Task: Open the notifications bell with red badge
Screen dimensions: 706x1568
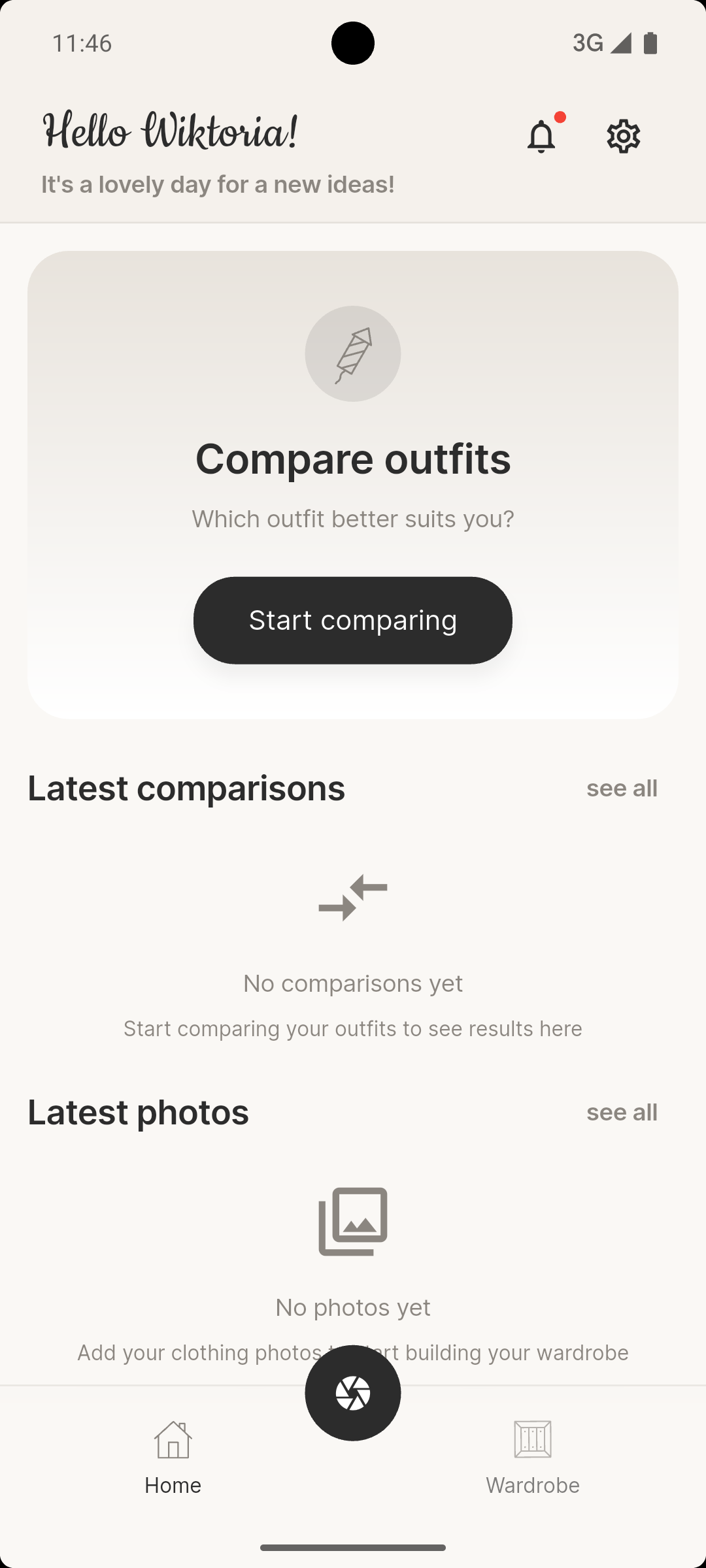Action: coord(543,135)
